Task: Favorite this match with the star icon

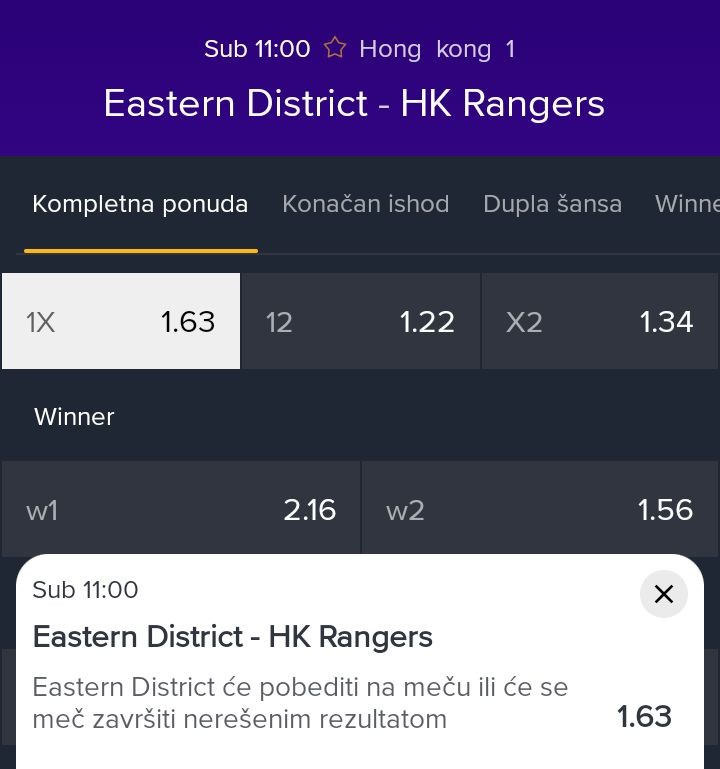Action: [x=335, y=48]
